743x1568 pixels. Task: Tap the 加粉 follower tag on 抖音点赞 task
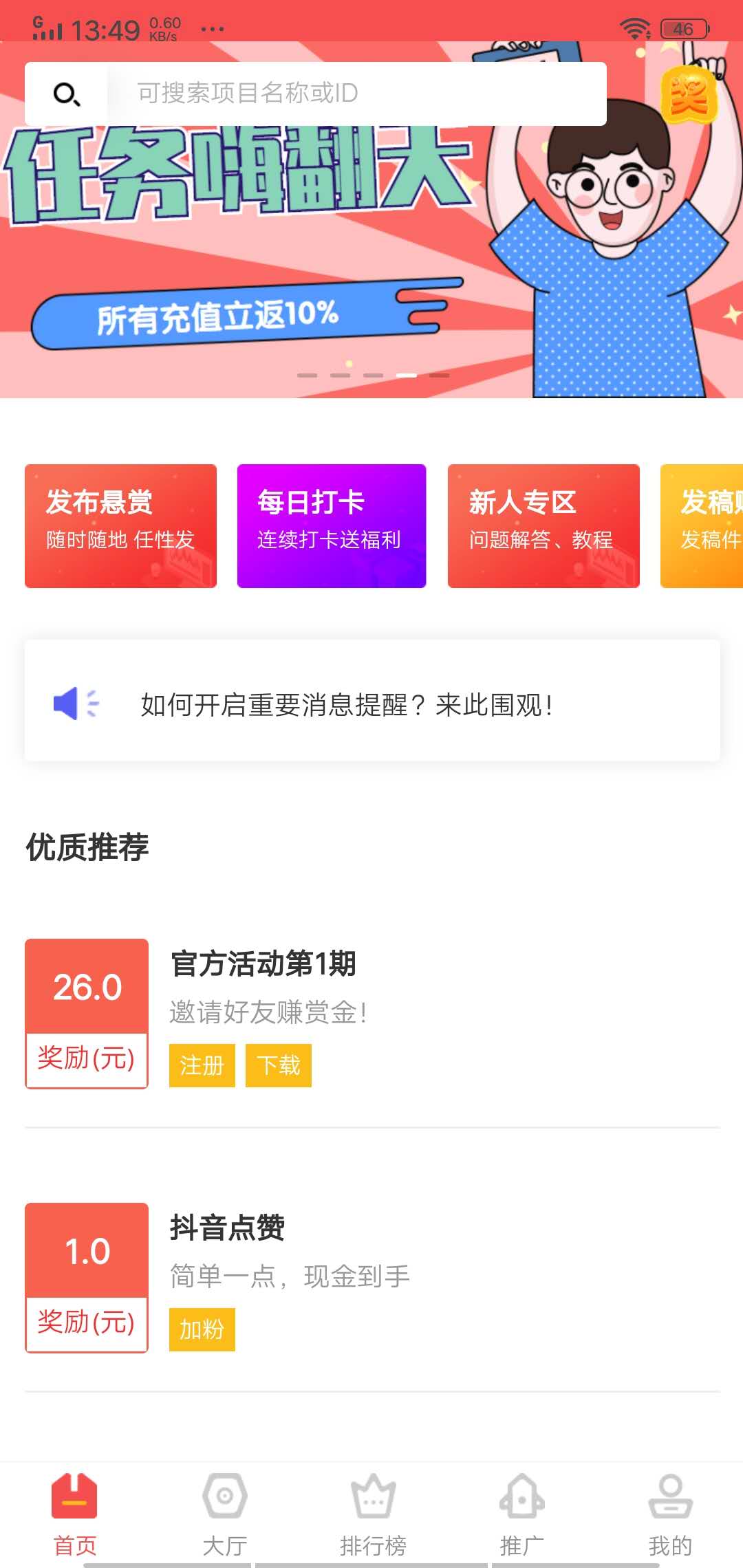click(202, 1329)
